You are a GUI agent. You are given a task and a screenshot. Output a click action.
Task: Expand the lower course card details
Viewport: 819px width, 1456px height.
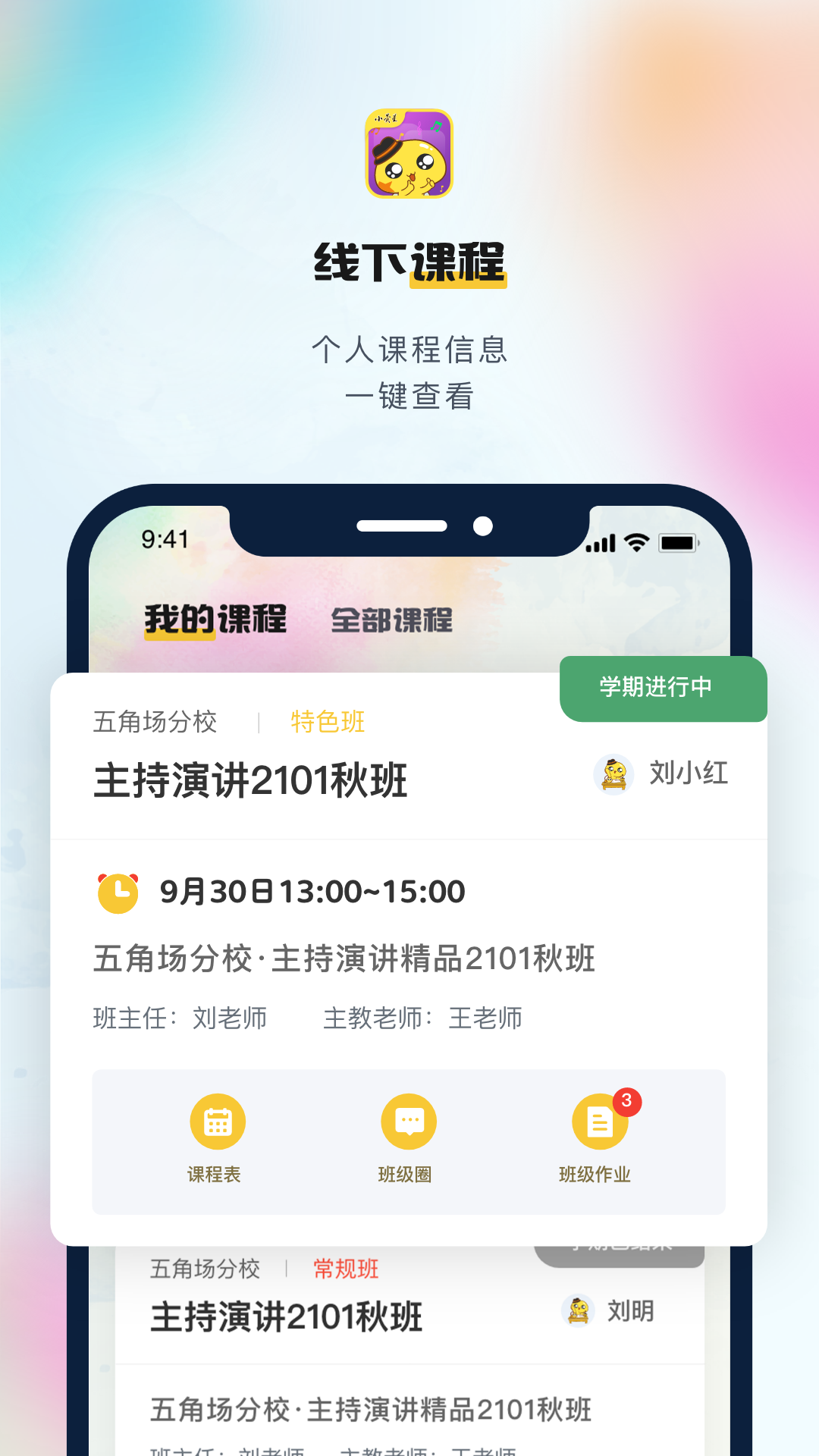[x=288, y=1313]
